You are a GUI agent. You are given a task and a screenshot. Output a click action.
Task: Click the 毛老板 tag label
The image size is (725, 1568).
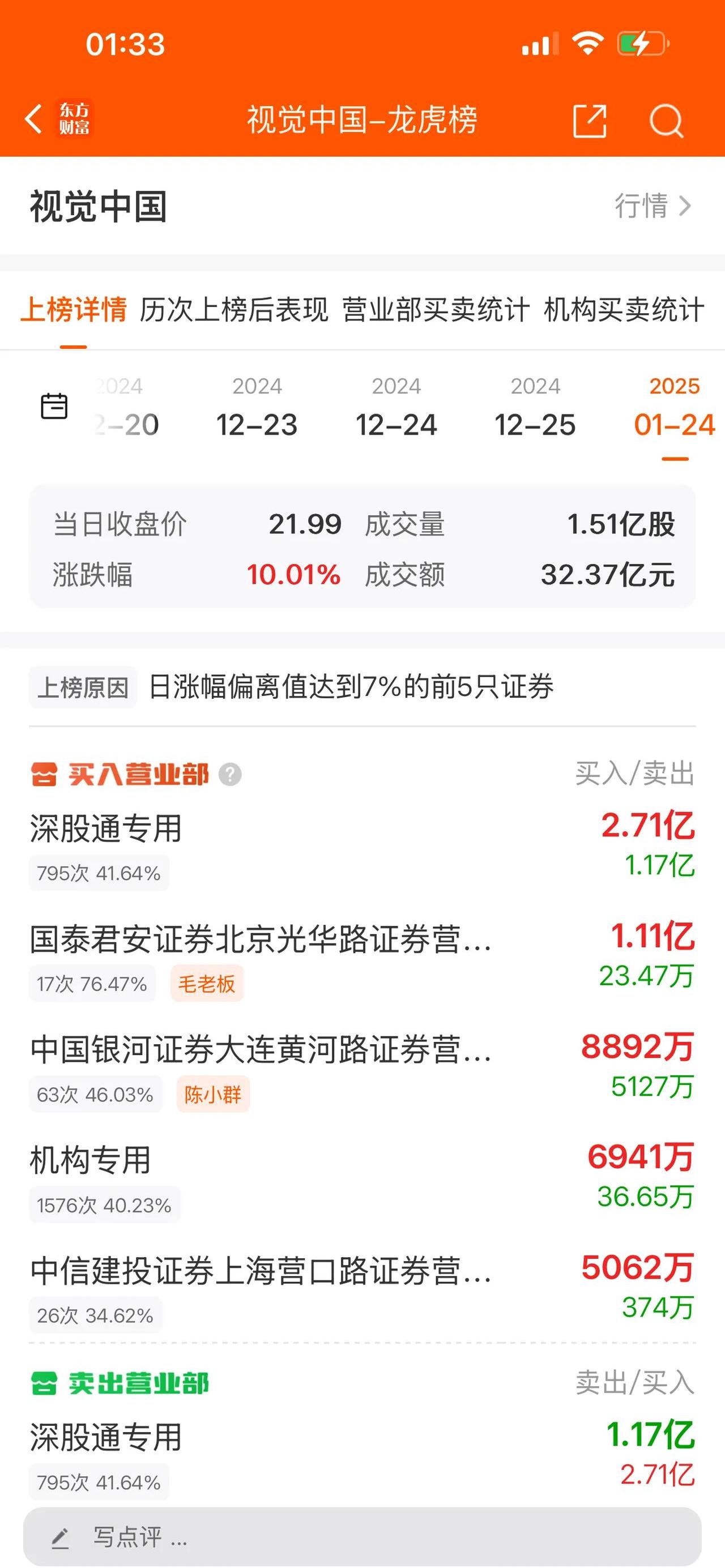207,983
